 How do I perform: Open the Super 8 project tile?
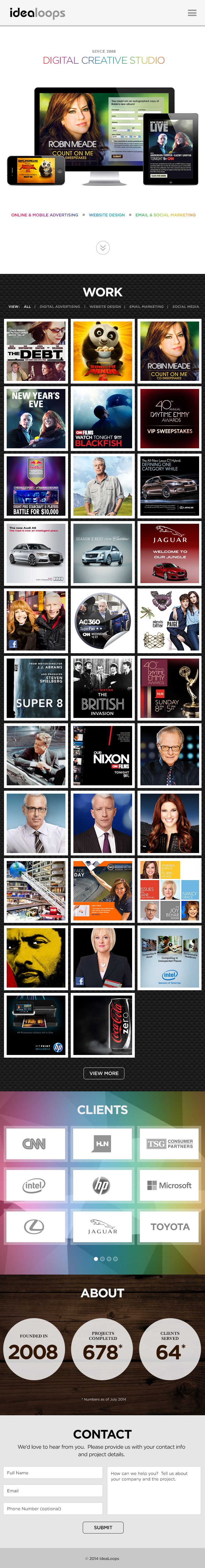(36, 688)
